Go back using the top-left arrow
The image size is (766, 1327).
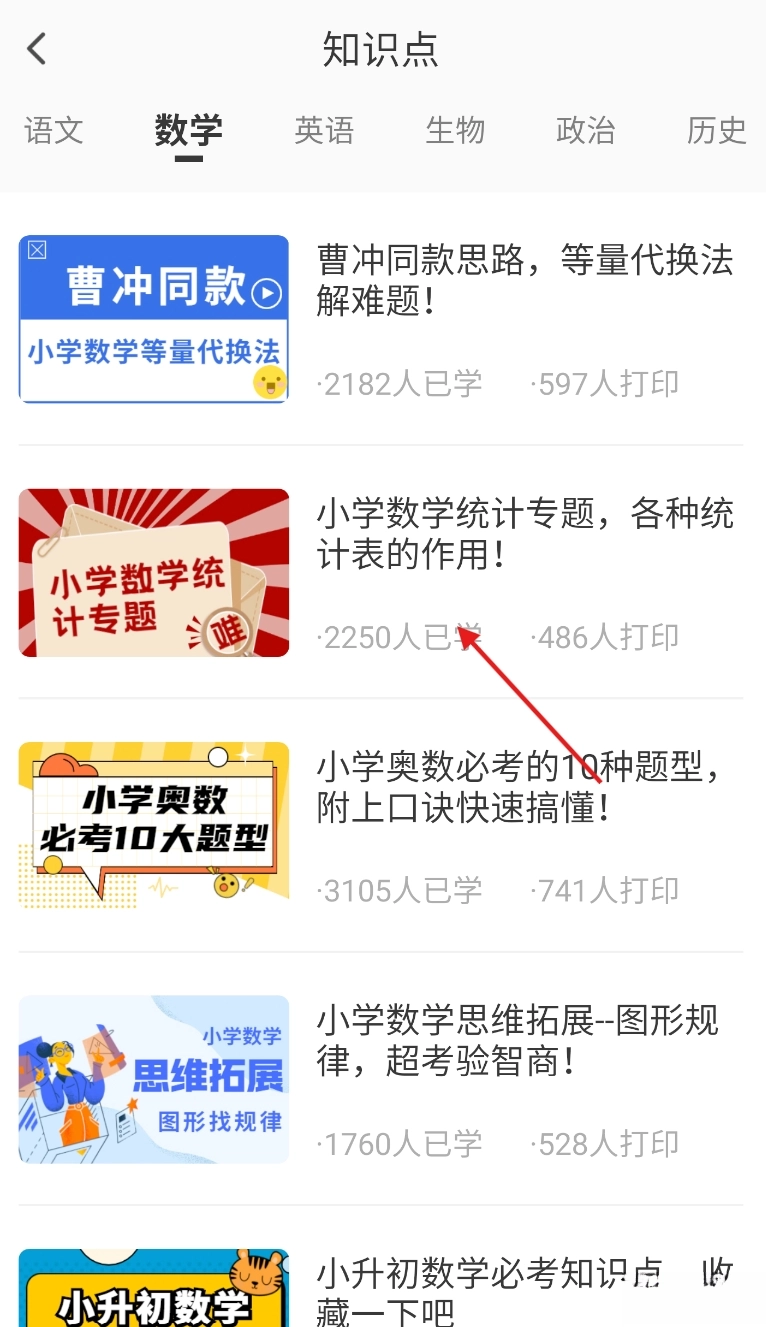[x=37, y=48]
